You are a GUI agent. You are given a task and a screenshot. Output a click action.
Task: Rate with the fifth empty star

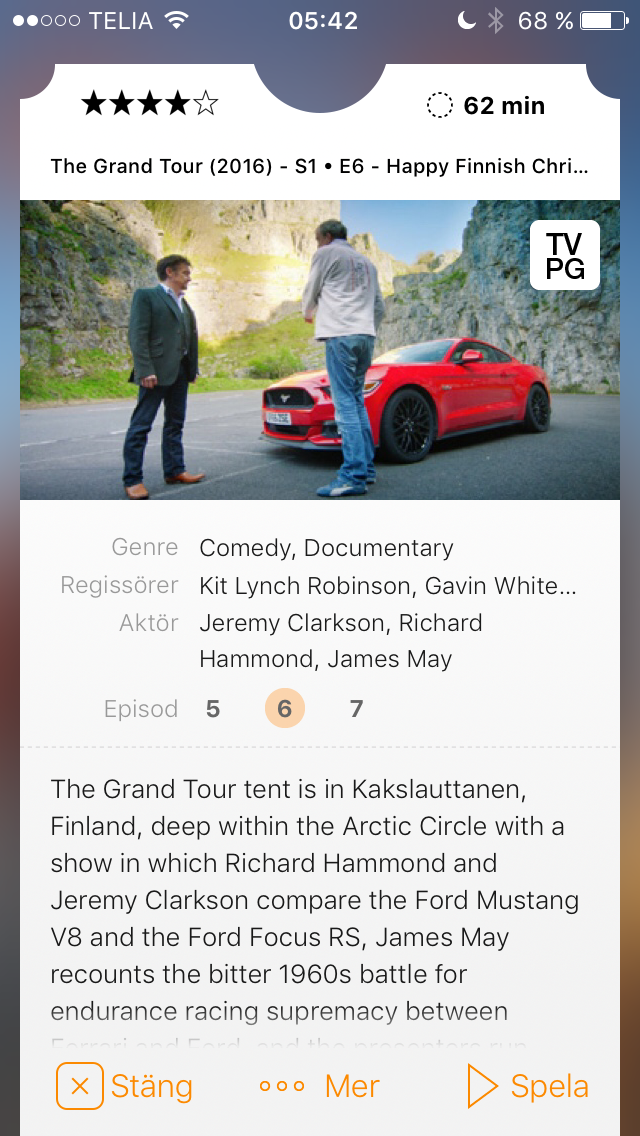click(x=206, y=104)
